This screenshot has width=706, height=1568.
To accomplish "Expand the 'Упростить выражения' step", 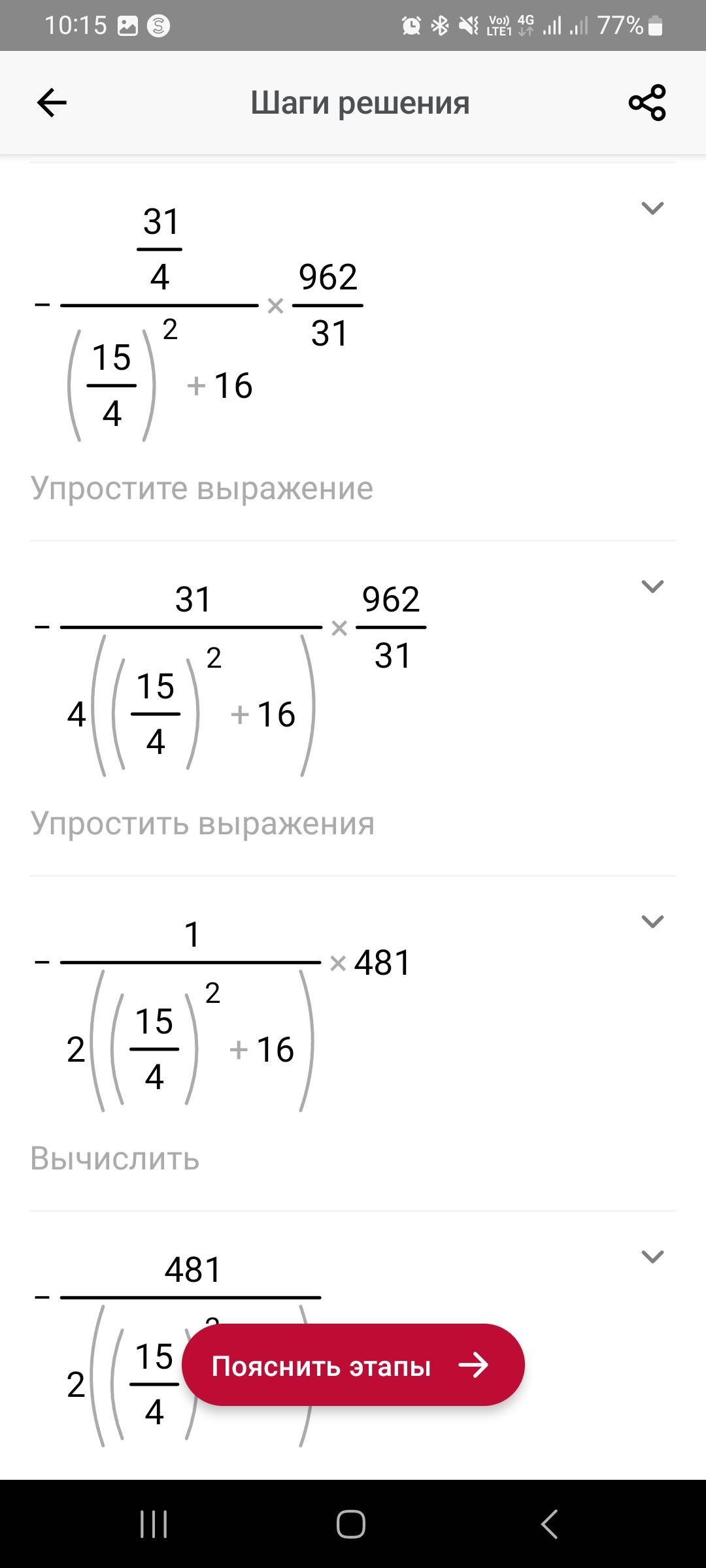I will (x=652, y=586).
